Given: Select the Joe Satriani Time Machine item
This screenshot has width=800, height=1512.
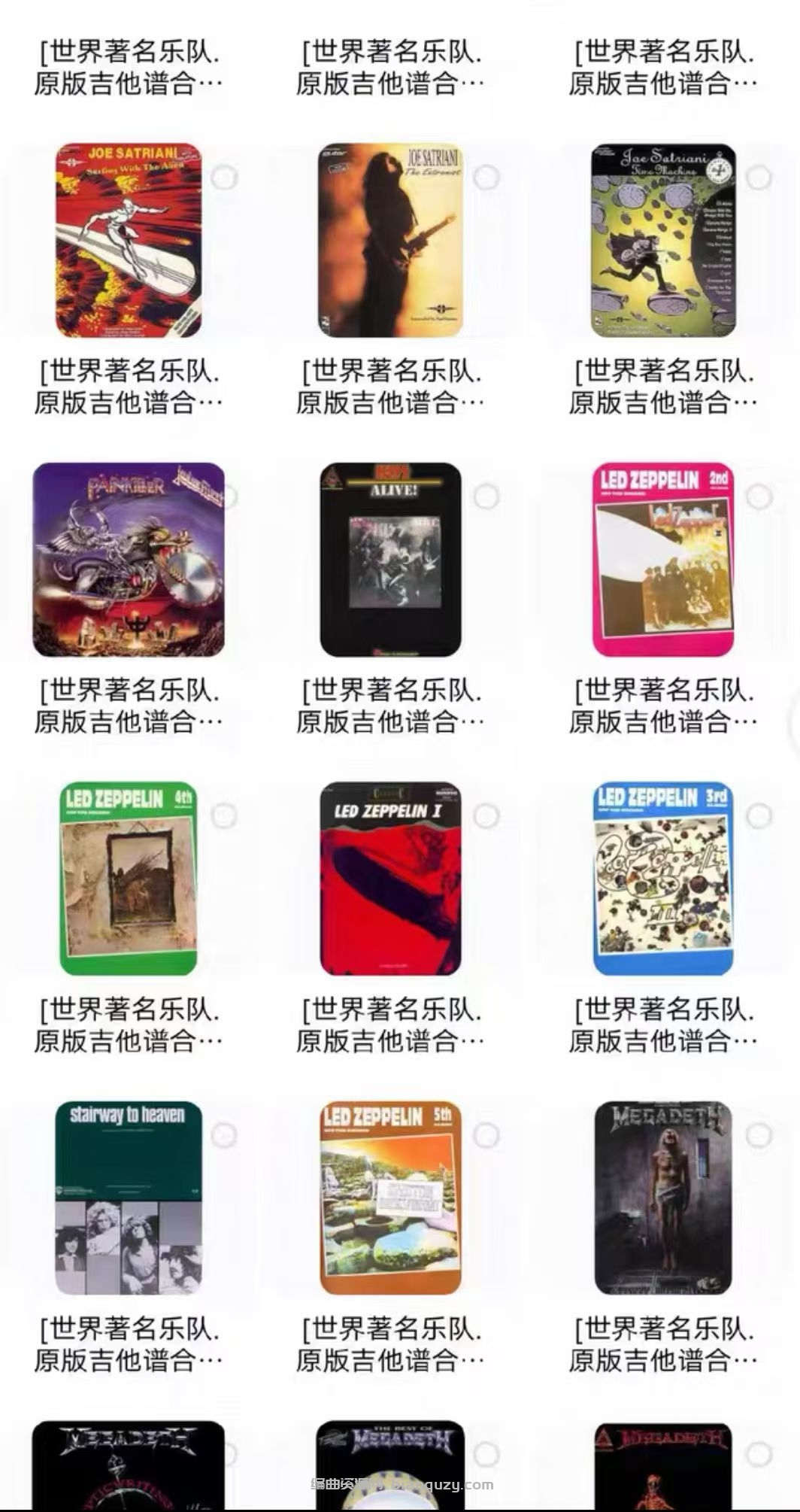Looking at the screenshot, I should click(759, 178).
